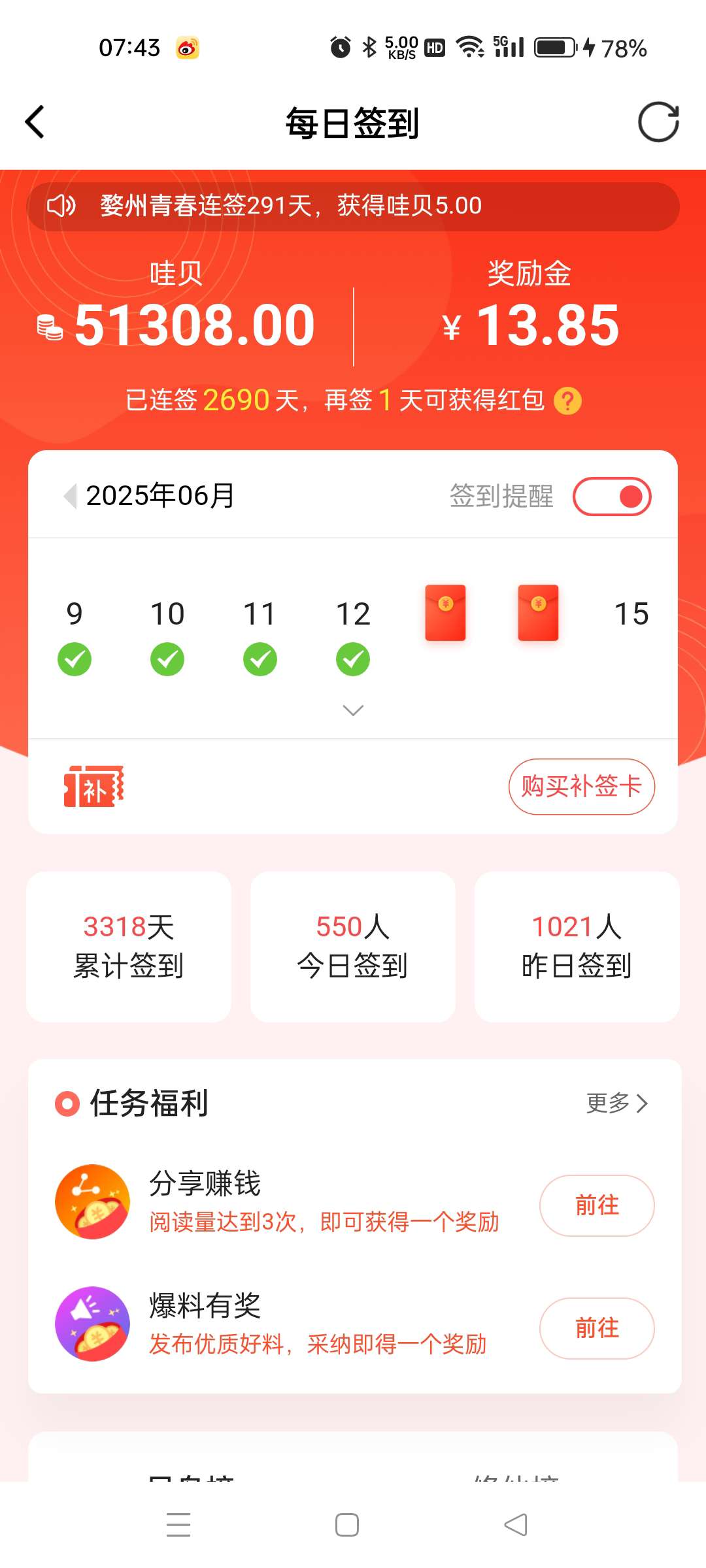Tap the system home button
The image size is (706, 1568).
click(346, 1525)
